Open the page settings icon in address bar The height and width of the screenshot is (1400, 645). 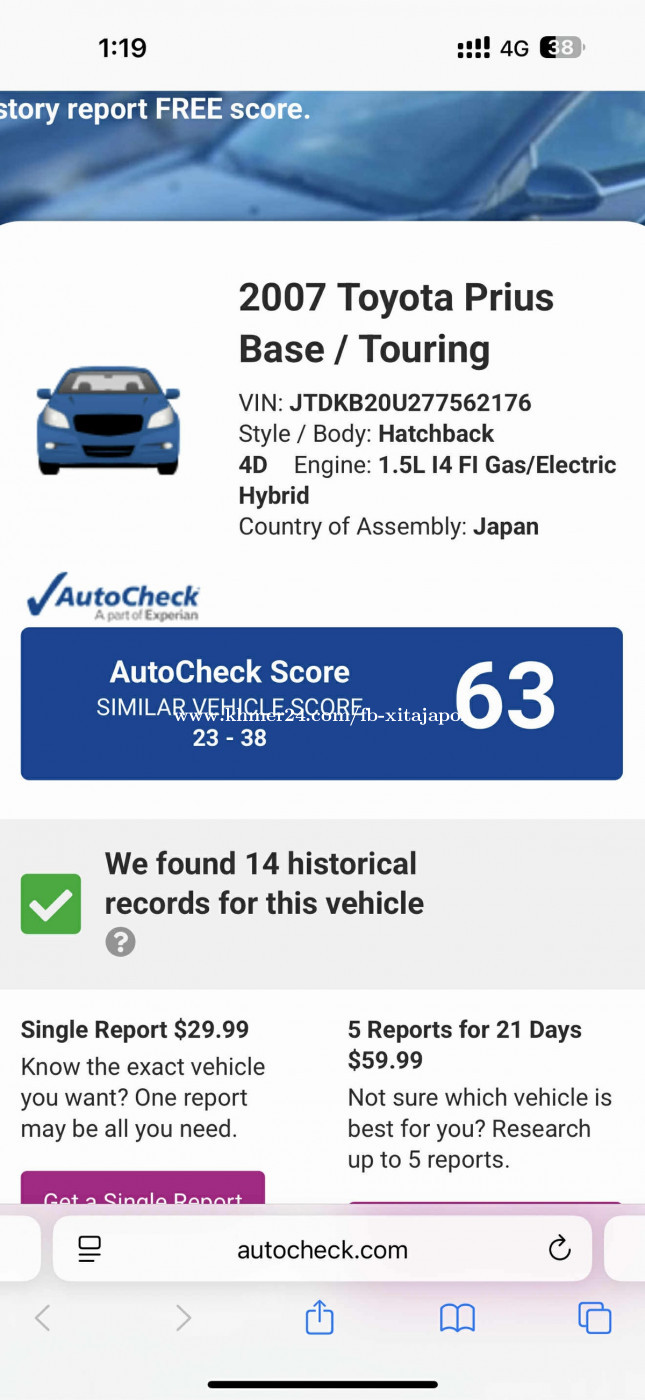[x=90, y=1249]
